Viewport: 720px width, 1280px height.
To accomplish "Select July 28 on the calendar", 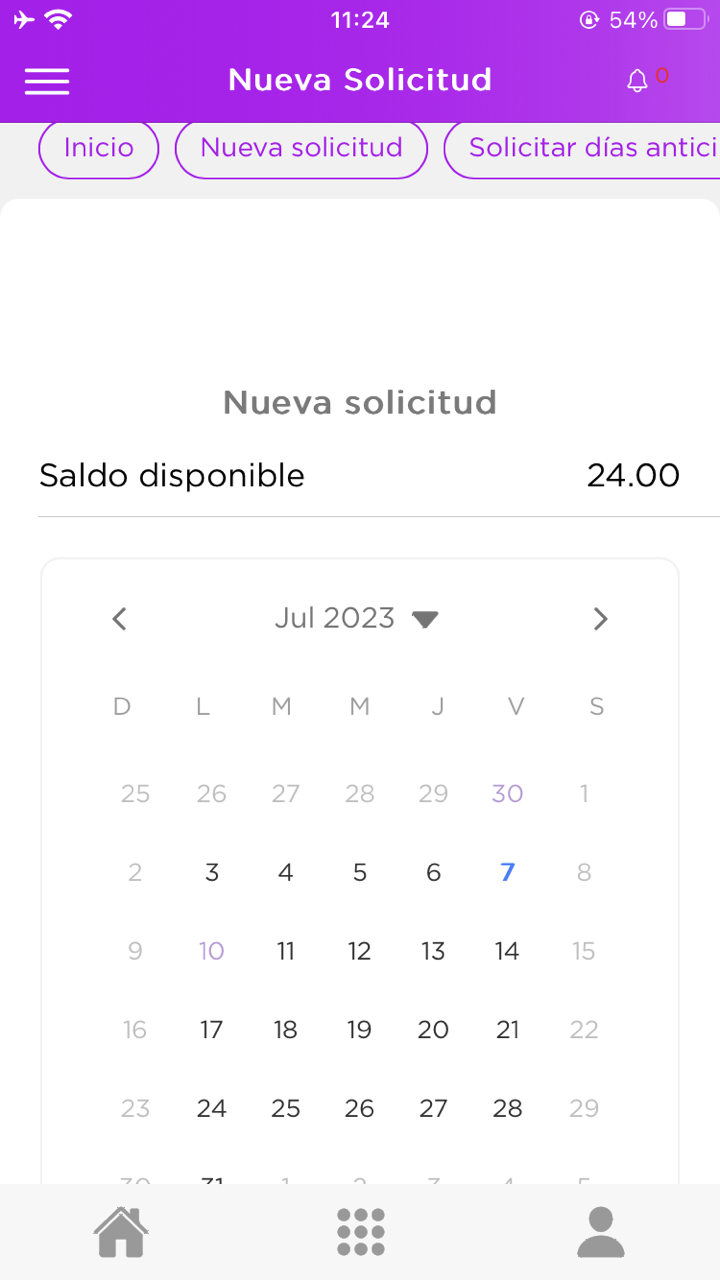I will pos(507,1108).
